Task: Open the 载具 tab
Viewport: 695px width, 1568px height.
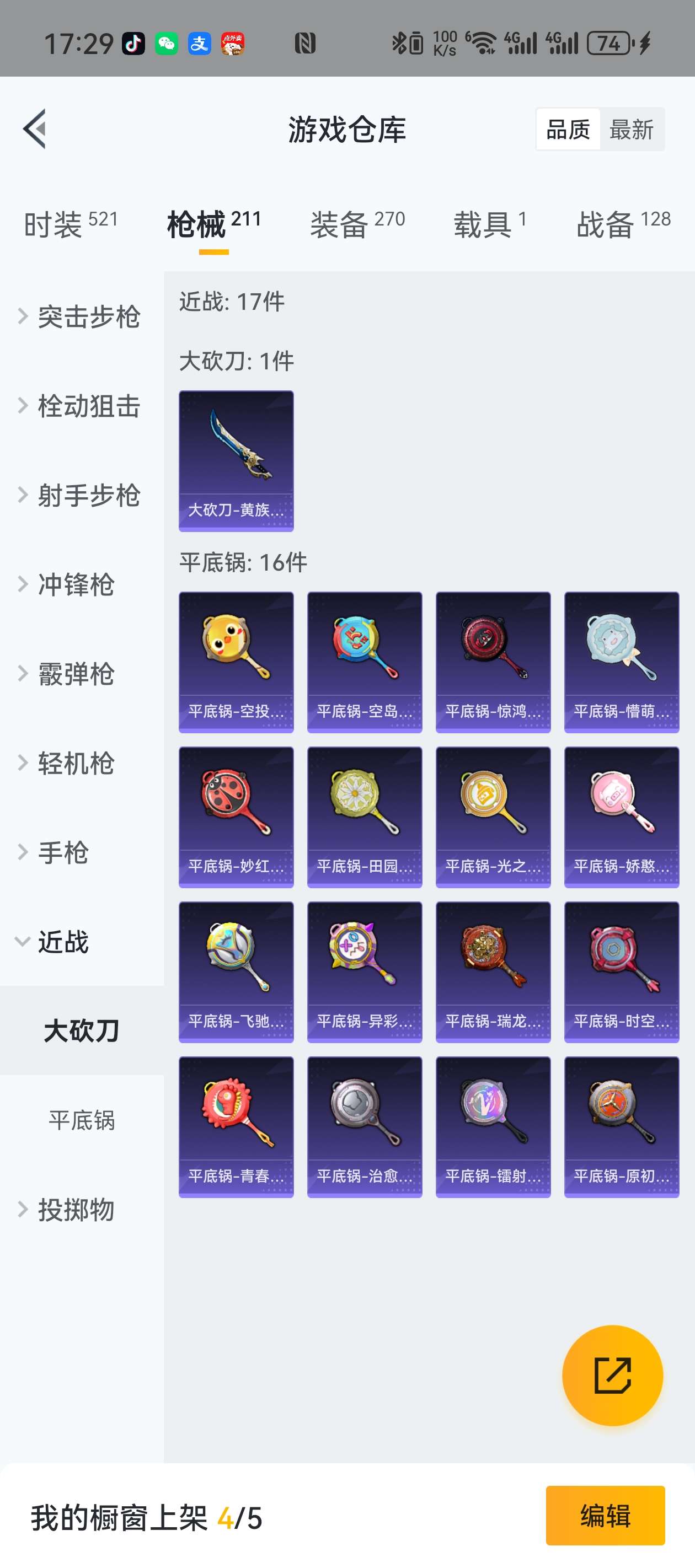Action: (x=490, y=224)
